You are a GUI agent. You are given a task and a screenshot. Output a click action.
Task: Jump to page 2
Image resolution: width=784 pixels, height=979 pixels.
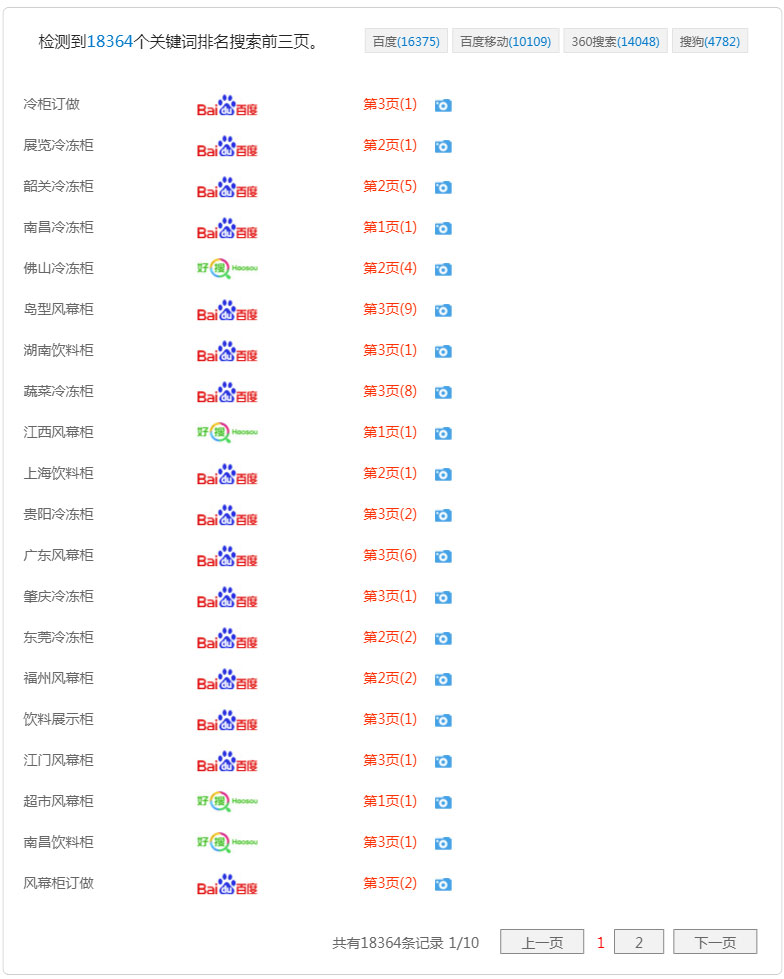click(638, 942)
